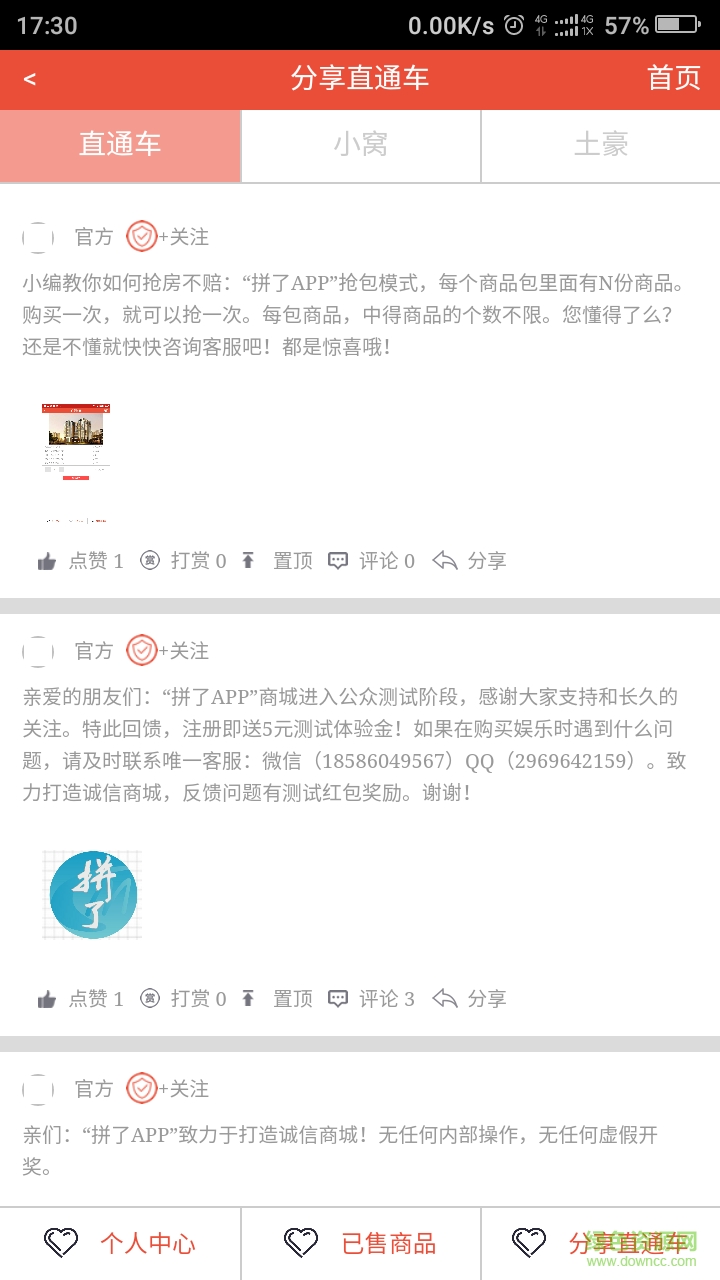Open the 3 comments on 亲爱的朋友们 post

(371, 999)
